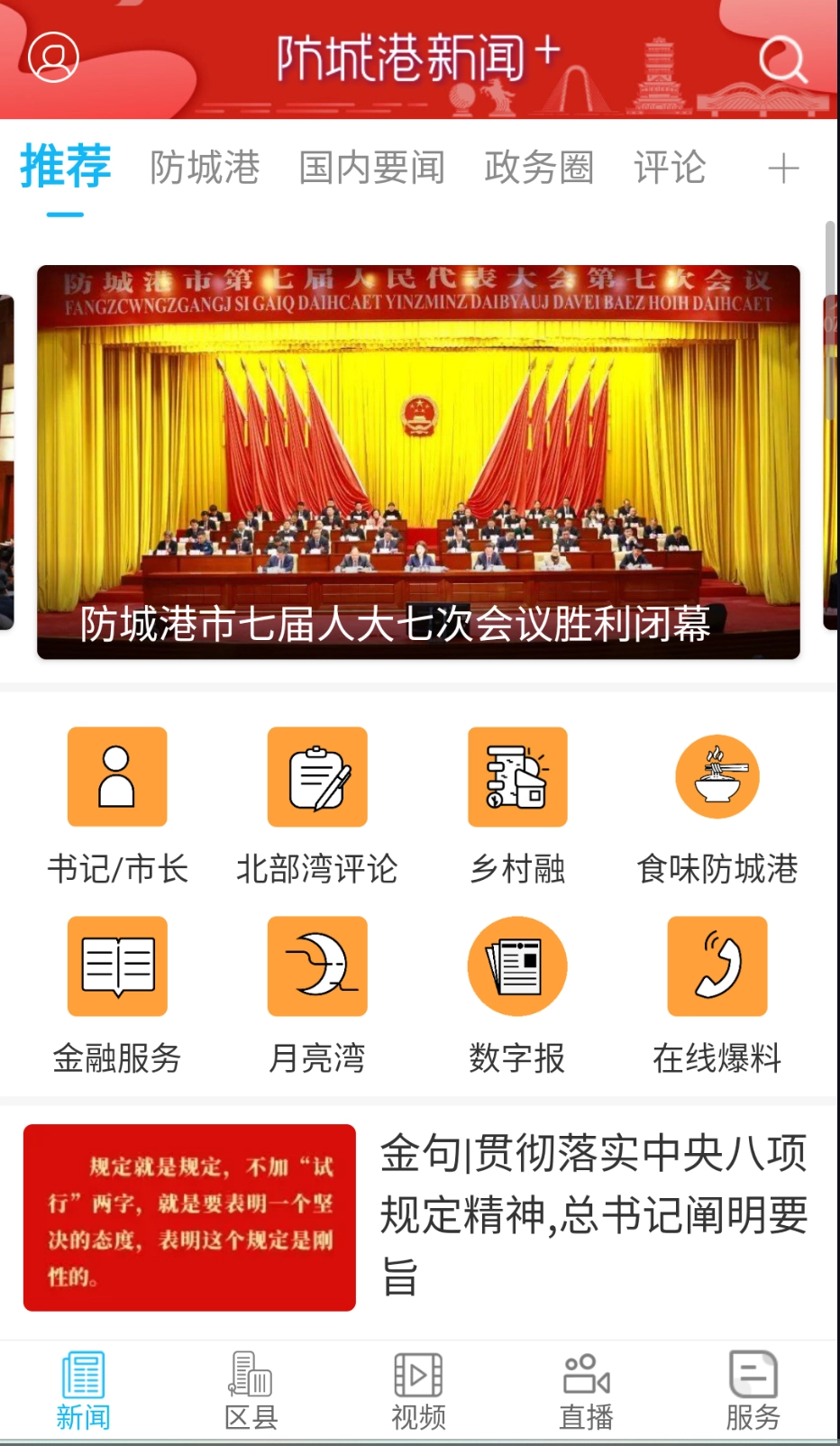This screenshot has height=1446, width=840.
Task: Tap the plus to add more channels
Action: [x=783, y=168]
